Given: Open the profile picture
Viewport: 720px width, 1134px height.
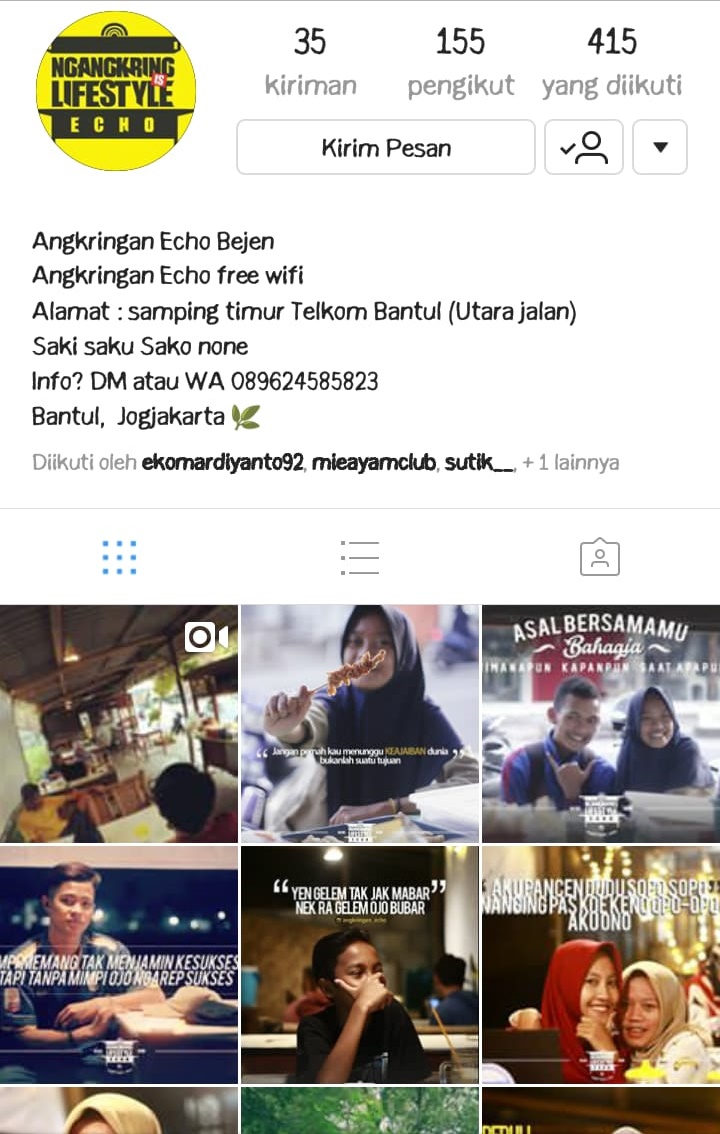Looking at the screenshot, I should 116,91.
